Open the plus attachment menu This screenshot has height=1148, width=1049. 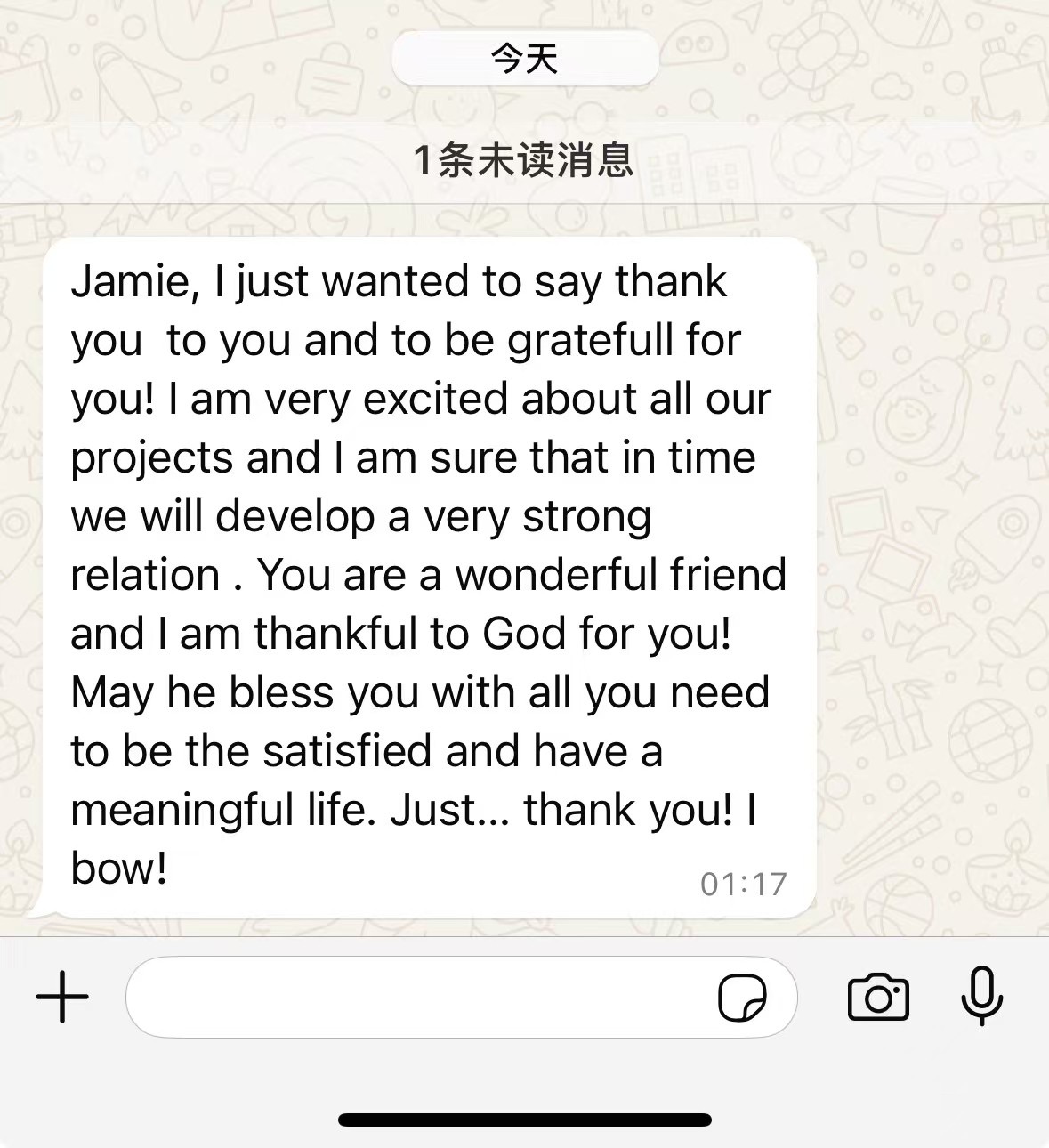(x=62, y=997)
